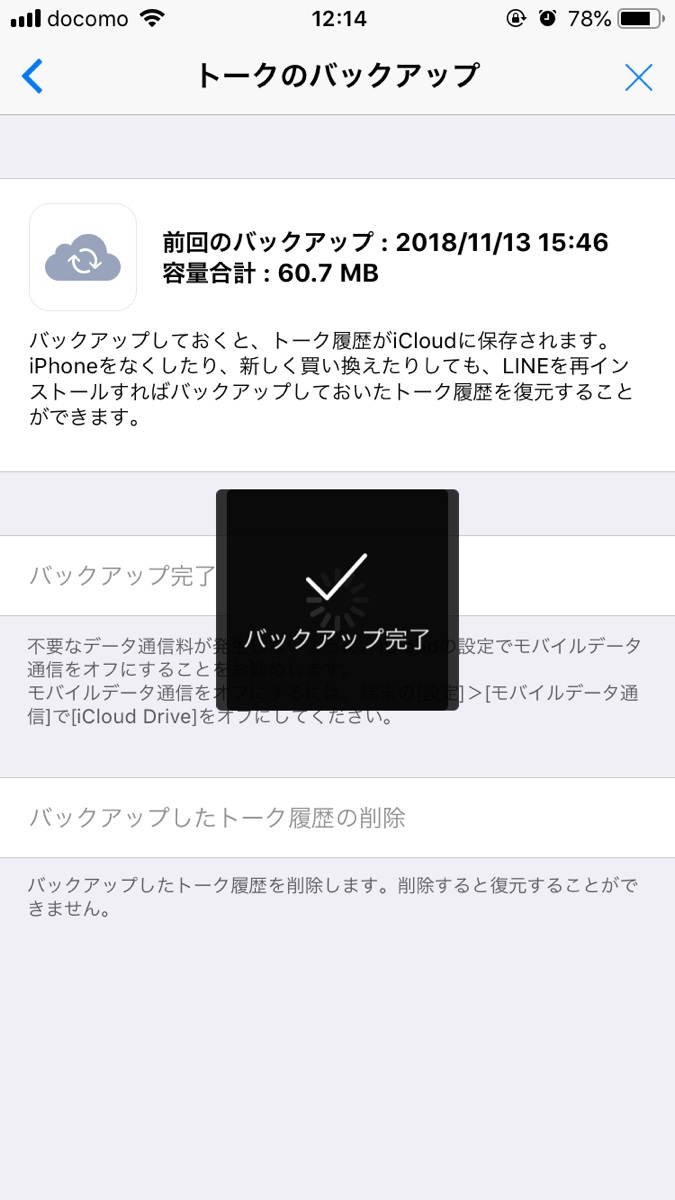Close the backup screen with the X
Image resolution: width=675 pixels, height=1200 pixels.
click(x=638, y=77)
